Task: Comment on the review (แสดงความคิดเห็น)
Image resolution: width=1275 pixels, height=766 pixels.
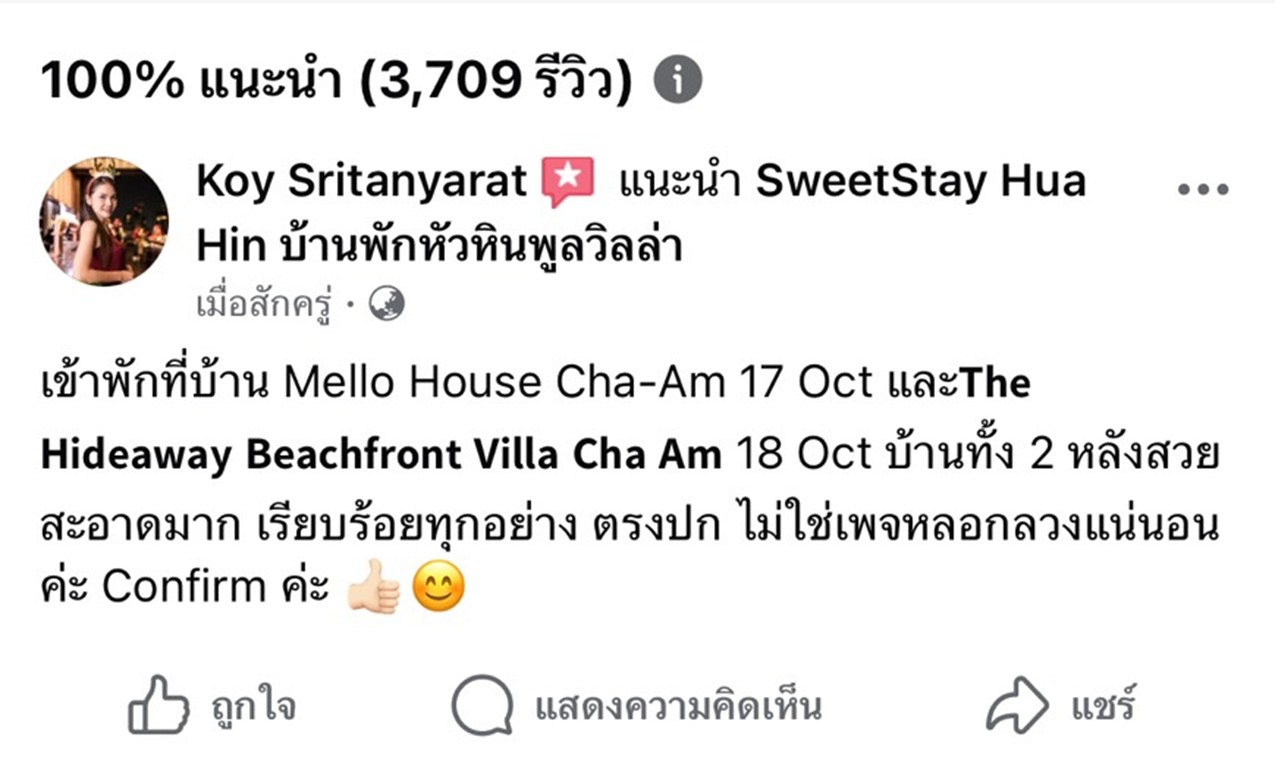Action: pos(637,707)
